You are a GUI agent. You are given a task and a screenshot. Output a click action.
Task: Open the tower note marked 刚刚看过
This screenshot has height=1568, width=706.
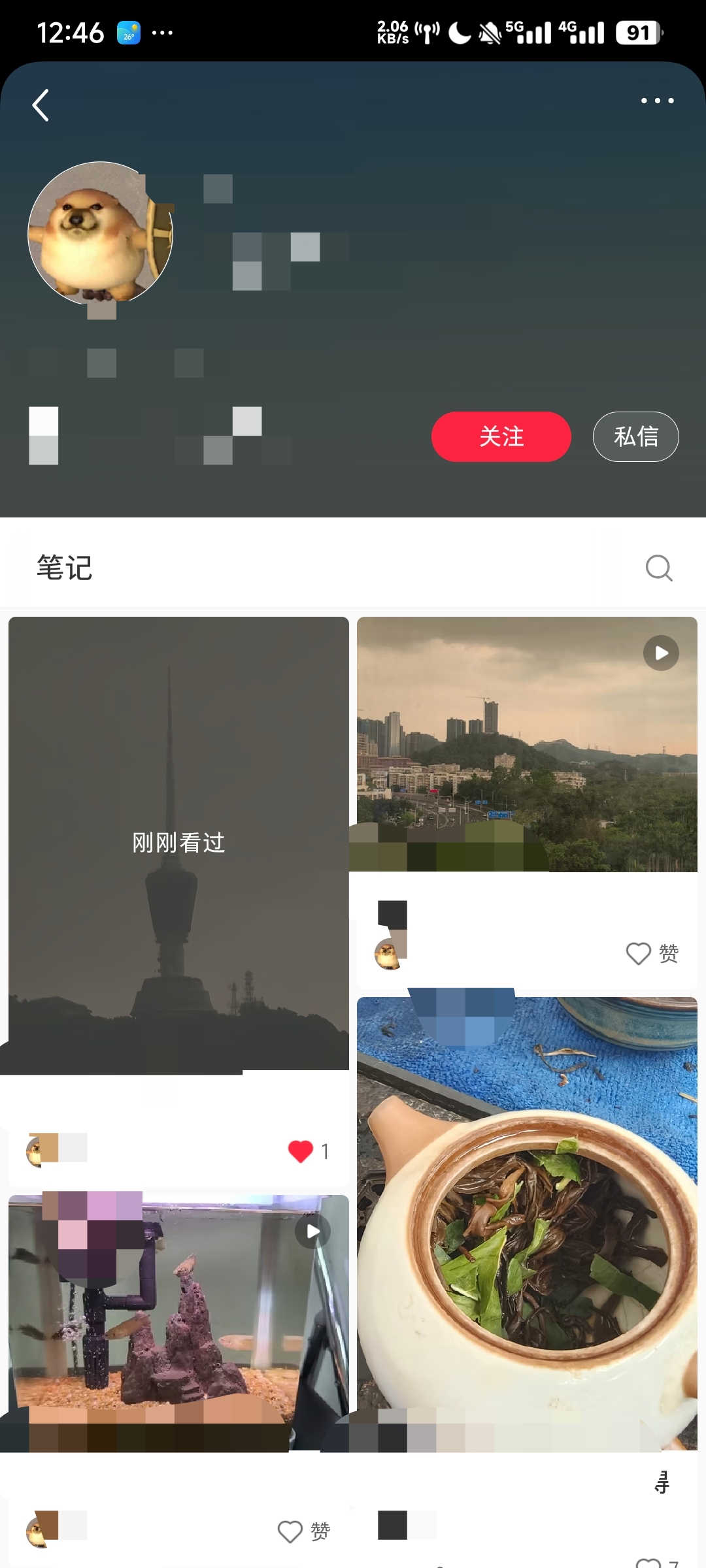pyautogui.click(x=178, y=843)
